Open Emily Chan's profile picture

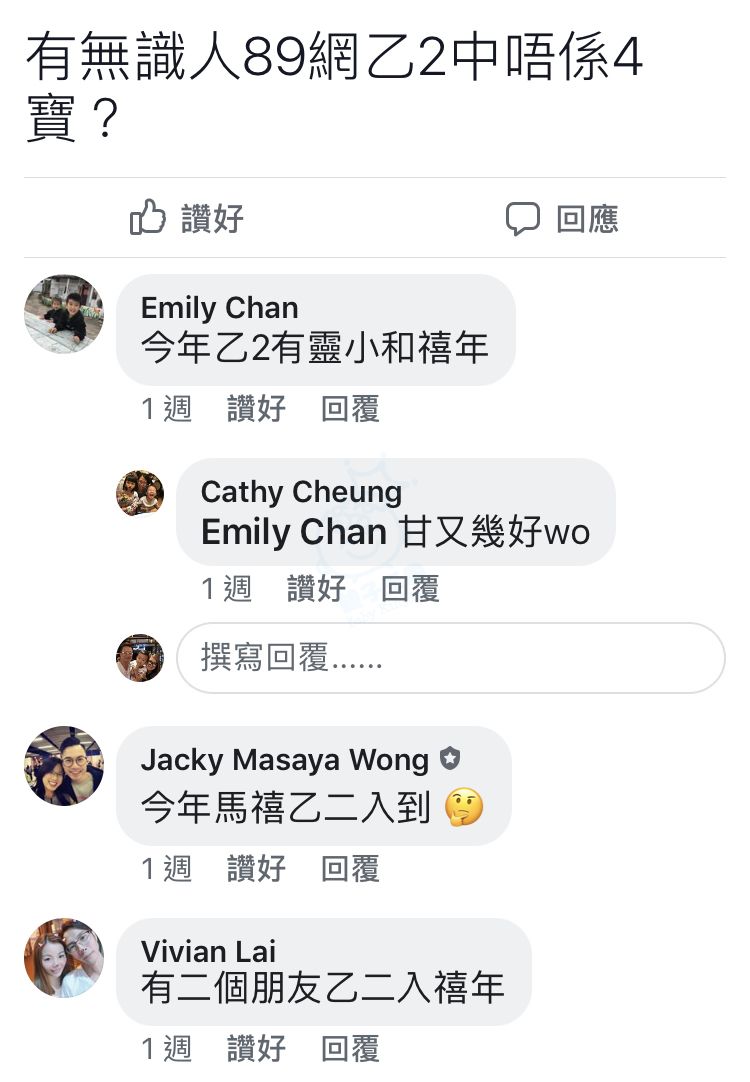(x=64, y=314)
